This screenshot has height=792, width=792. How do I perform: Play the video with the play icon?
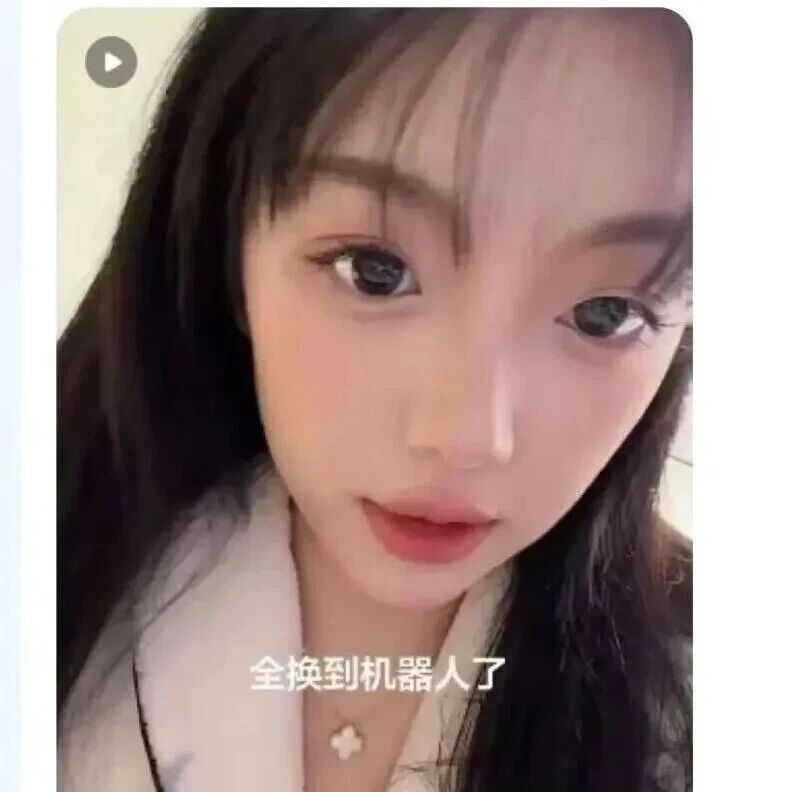pyautogui.click(x=111, y=62)
